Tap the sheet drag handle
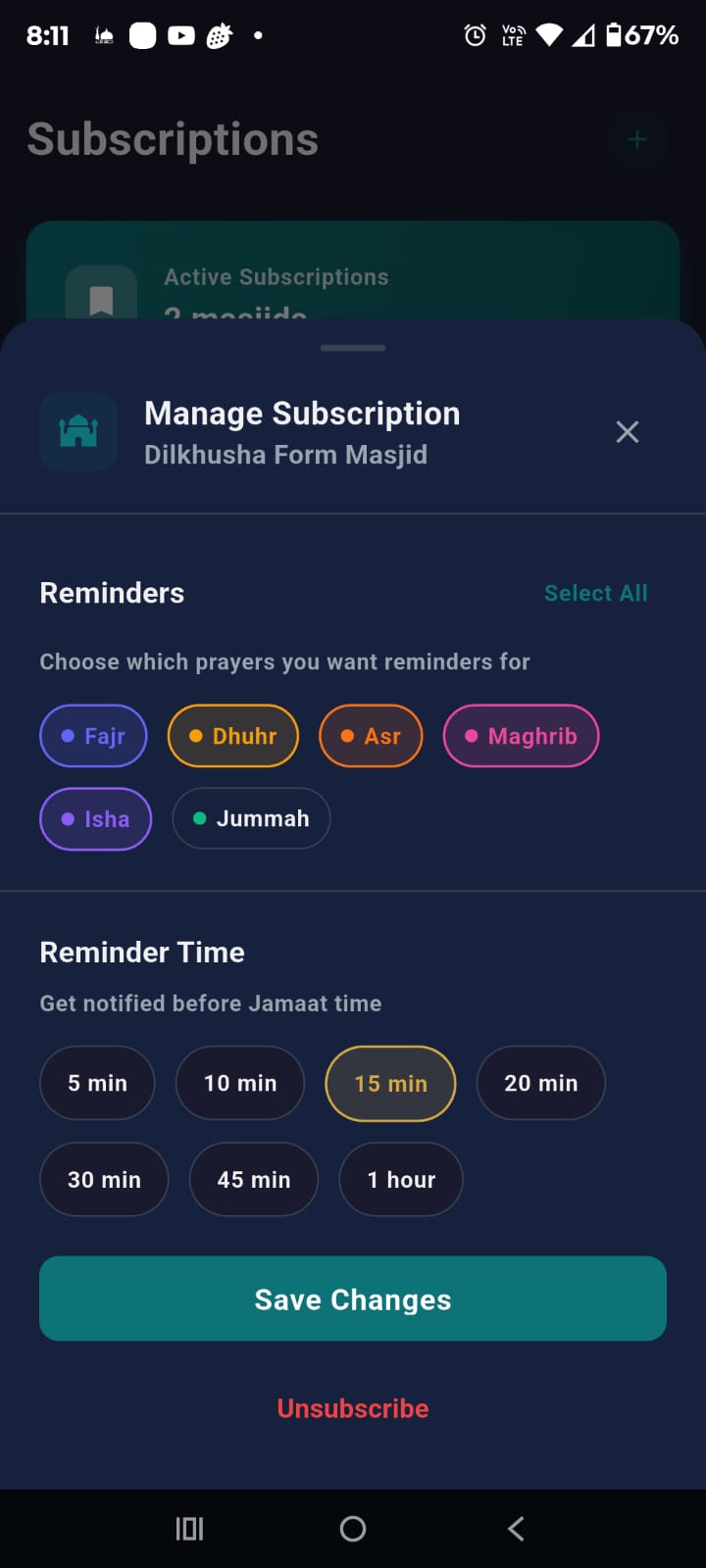This screenshot has width=706, height=1568. (352, 347)
